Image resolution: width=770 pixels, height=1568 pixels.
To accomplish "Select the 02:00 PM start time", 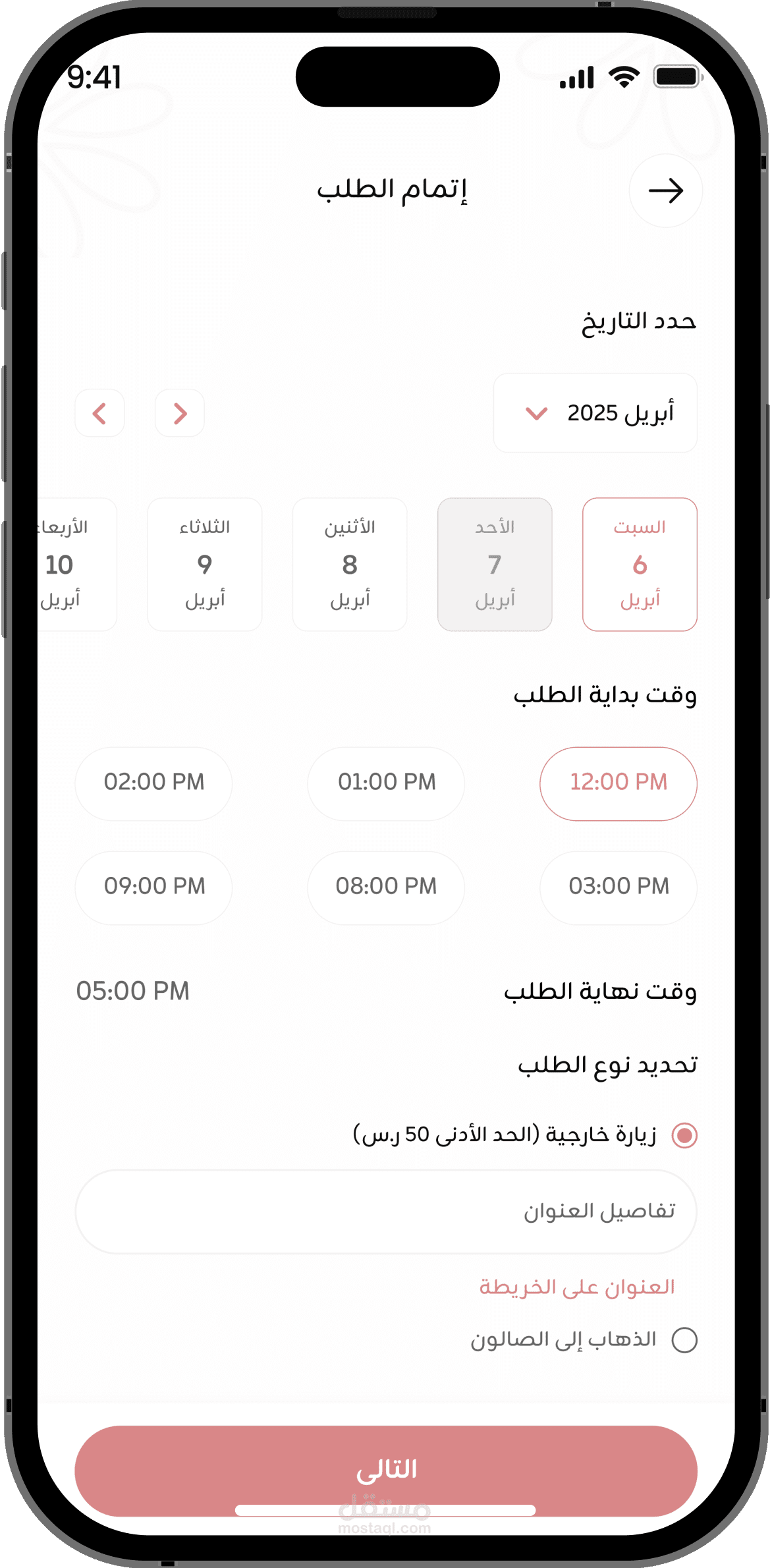I will 153,783.
